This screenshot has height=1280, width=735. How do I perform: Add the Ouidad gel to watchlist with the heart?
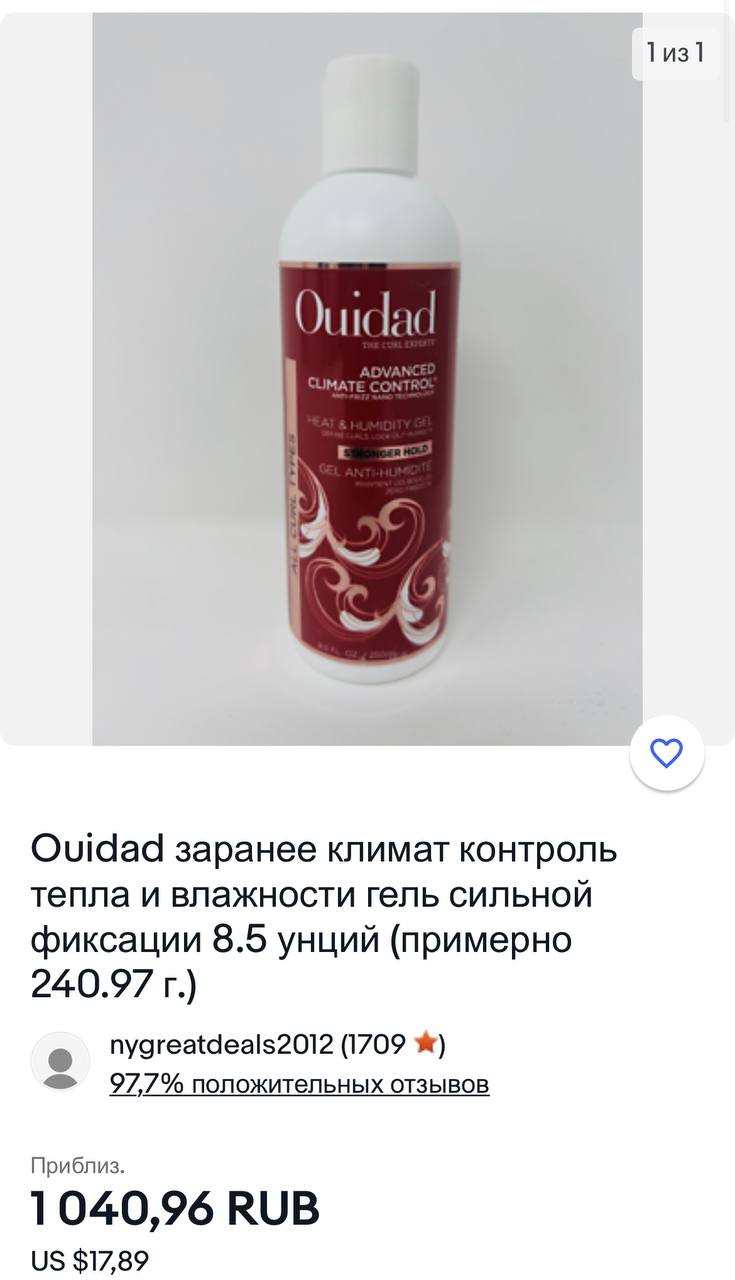tap(667, 753)
